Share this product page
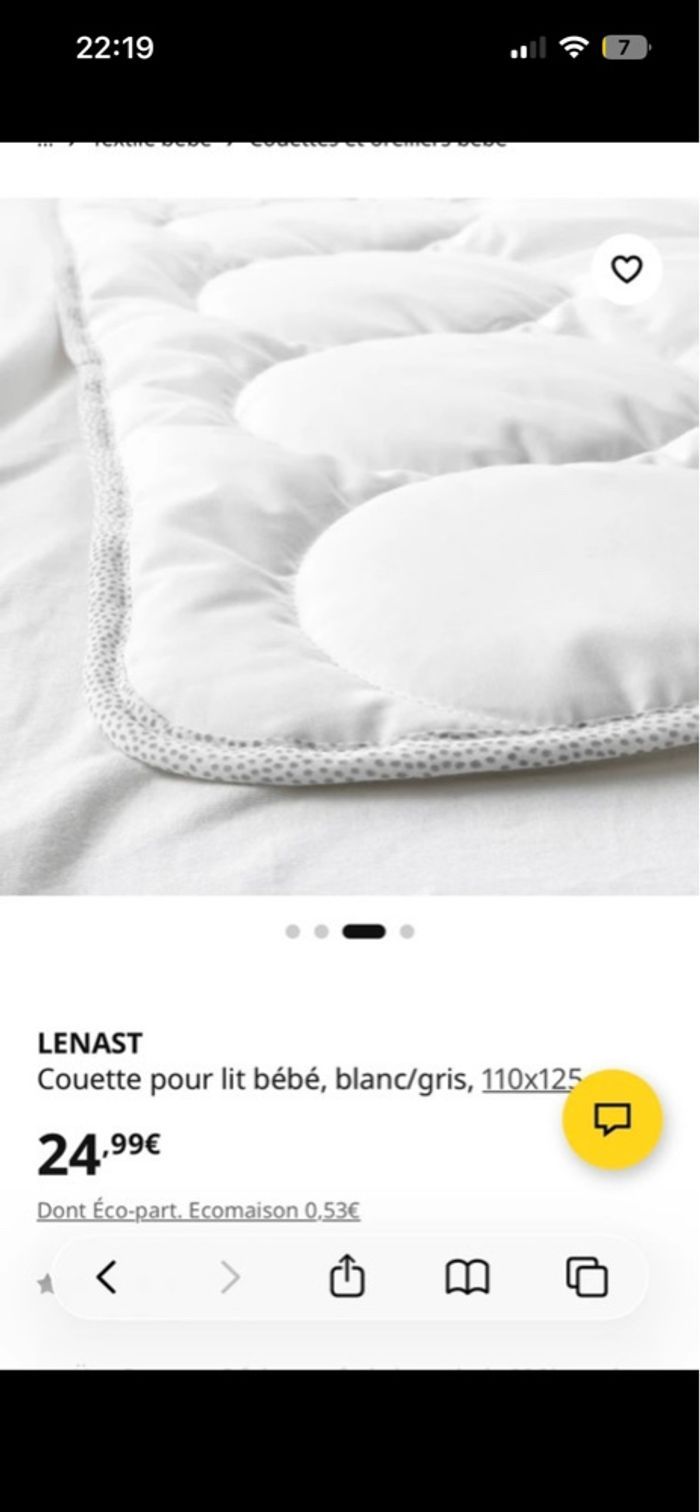The width and height of the screenshot is (700, 1512). pyautogui.click(x=347, y=1277)
